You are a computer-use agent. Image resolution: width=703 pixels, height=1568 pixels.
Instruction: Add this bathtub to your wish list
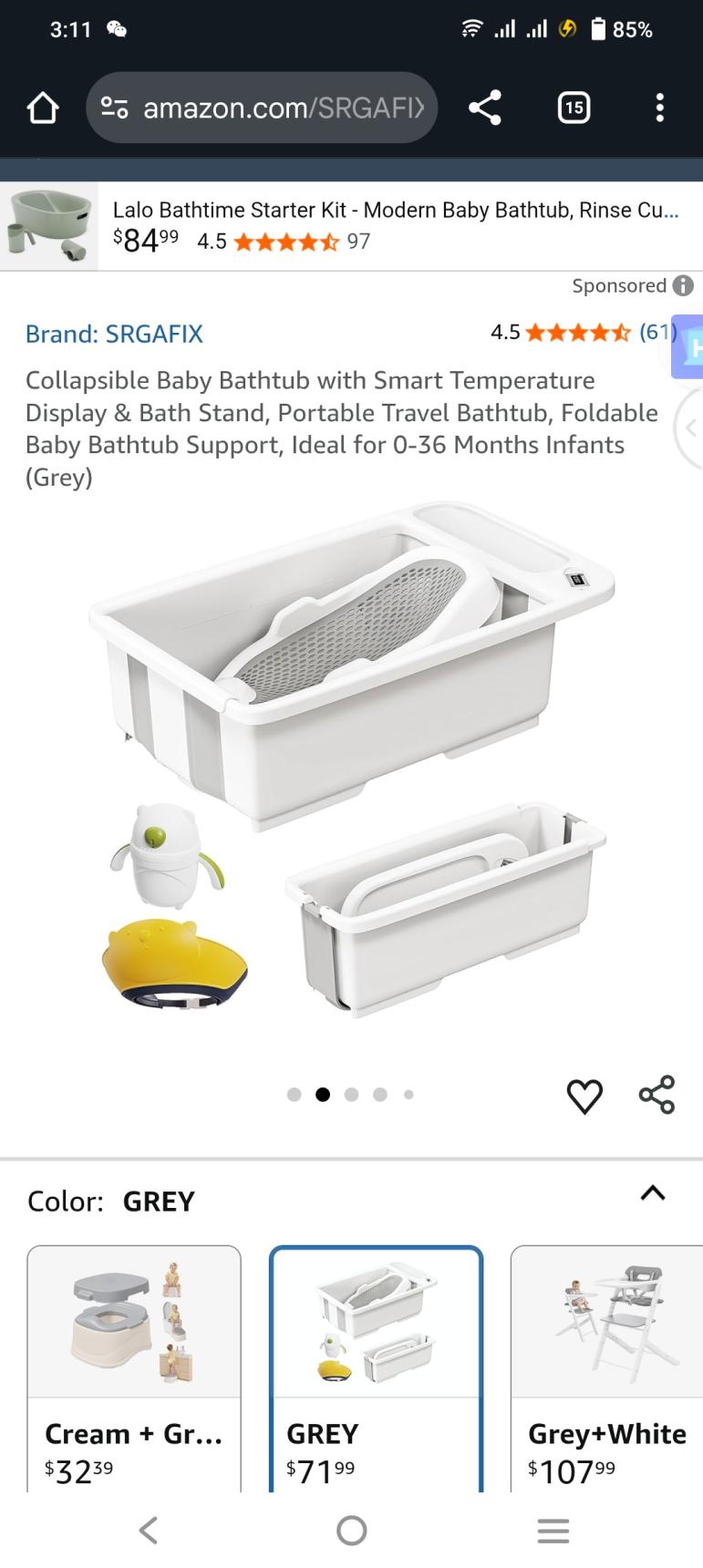[584, 1095]
